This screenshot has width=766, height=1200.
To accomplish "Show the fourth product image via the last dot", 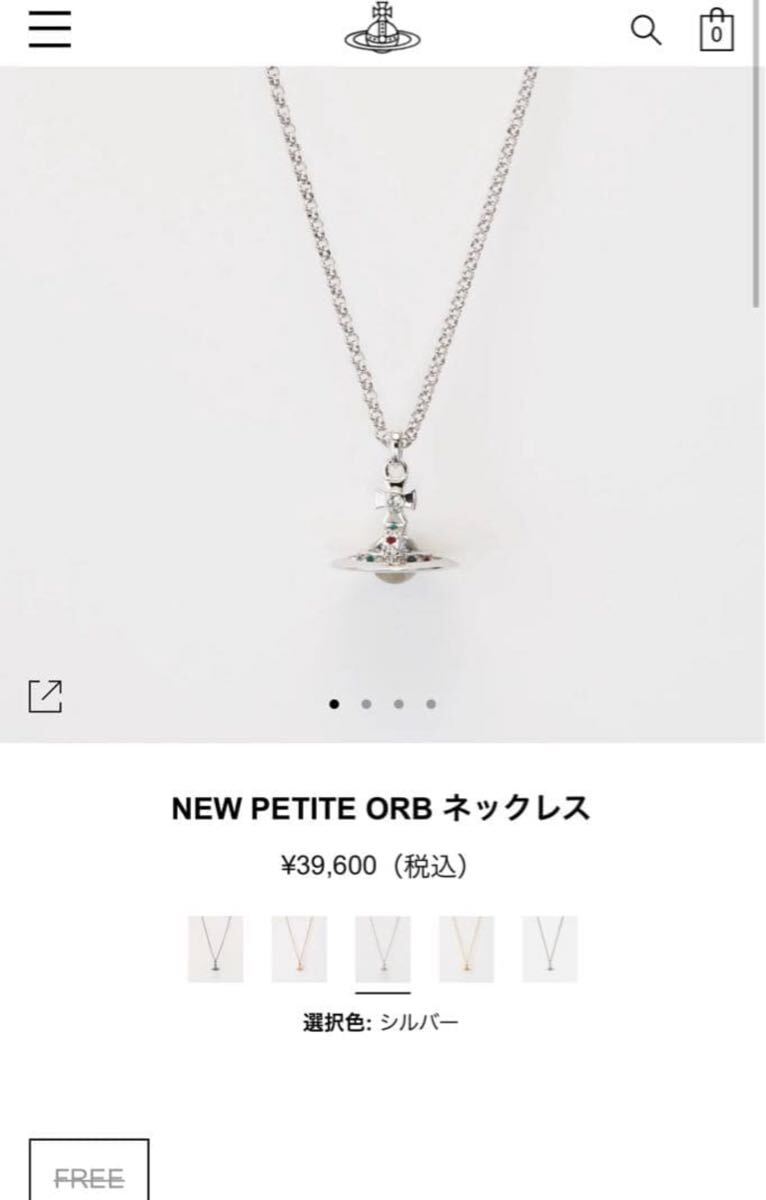I will [431, 704].
